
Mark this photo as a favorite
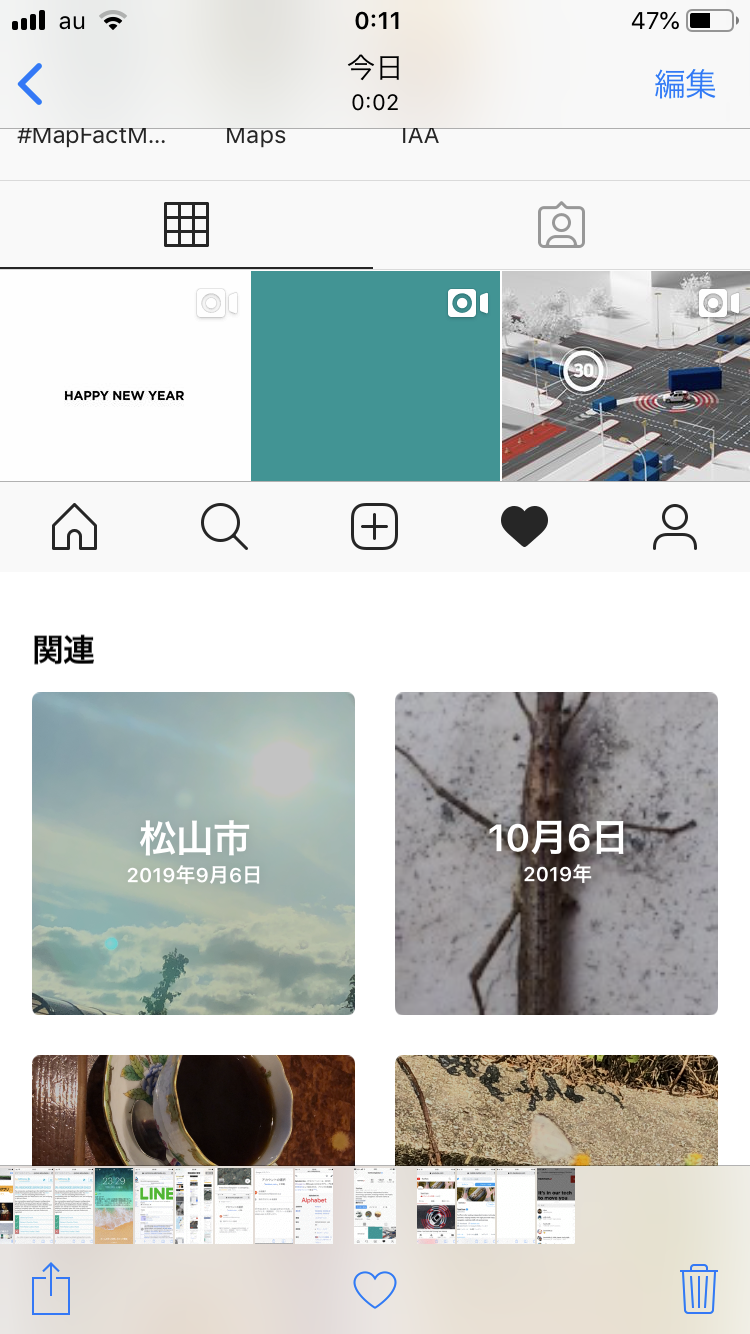(375, 1289)
